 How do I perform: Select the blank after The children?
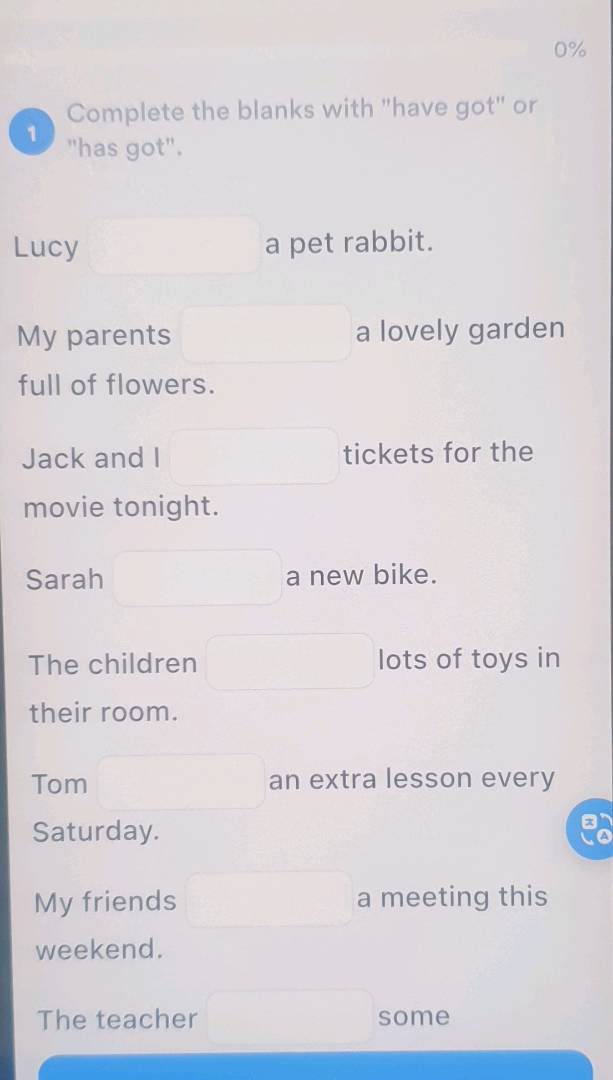290,662
